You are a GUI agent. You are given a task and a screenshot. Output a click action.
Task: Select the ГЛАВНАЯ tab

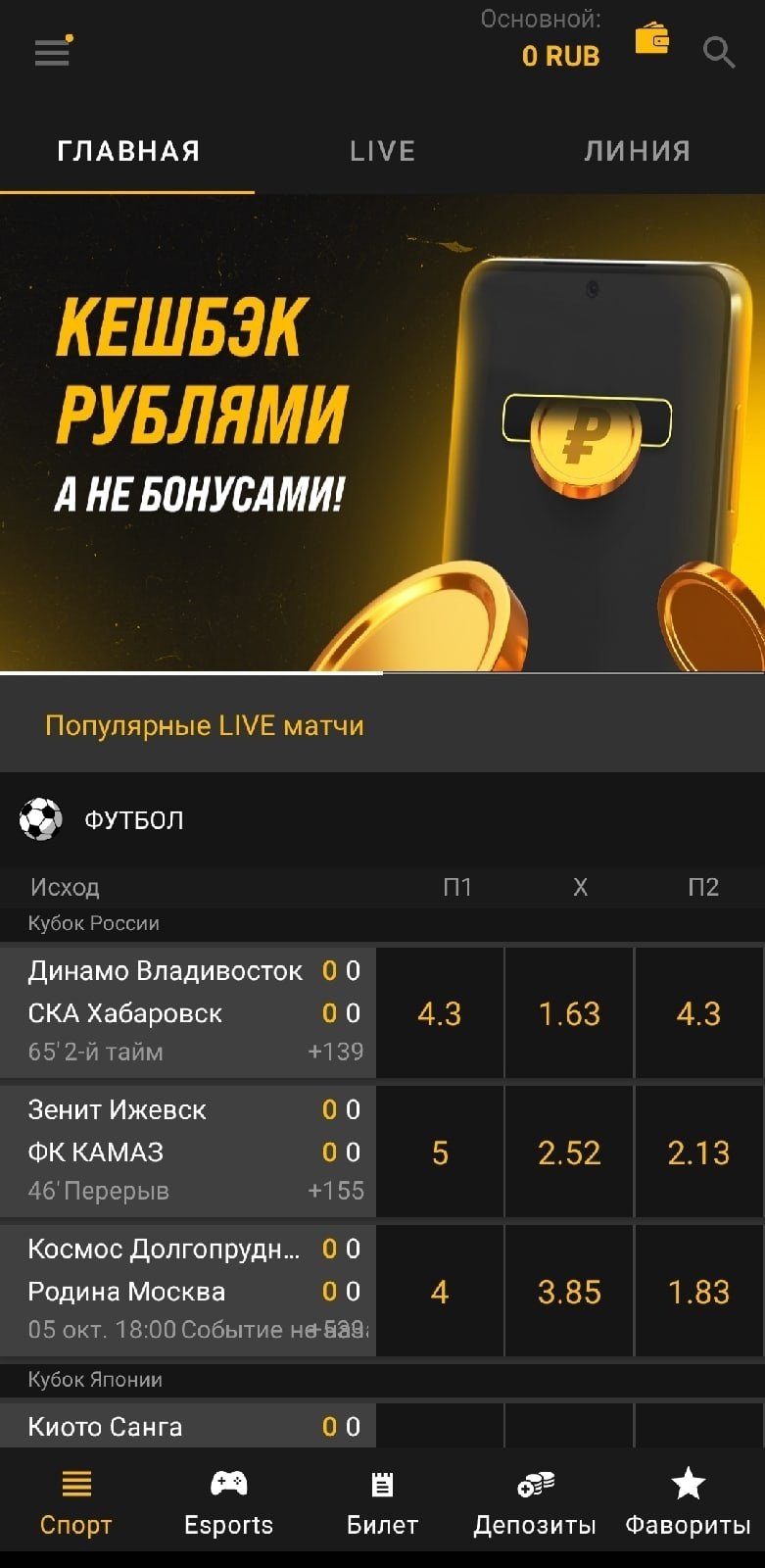pyautogui.click(x=128, y=151)
